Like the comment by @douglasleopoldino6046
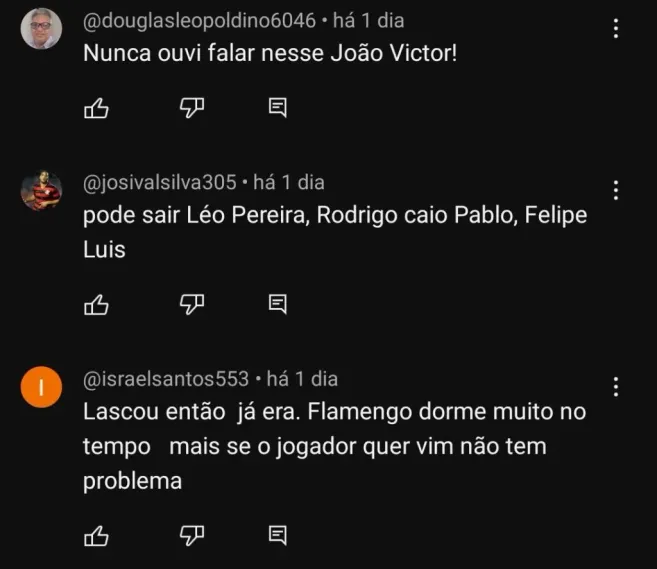 point(96,109)
